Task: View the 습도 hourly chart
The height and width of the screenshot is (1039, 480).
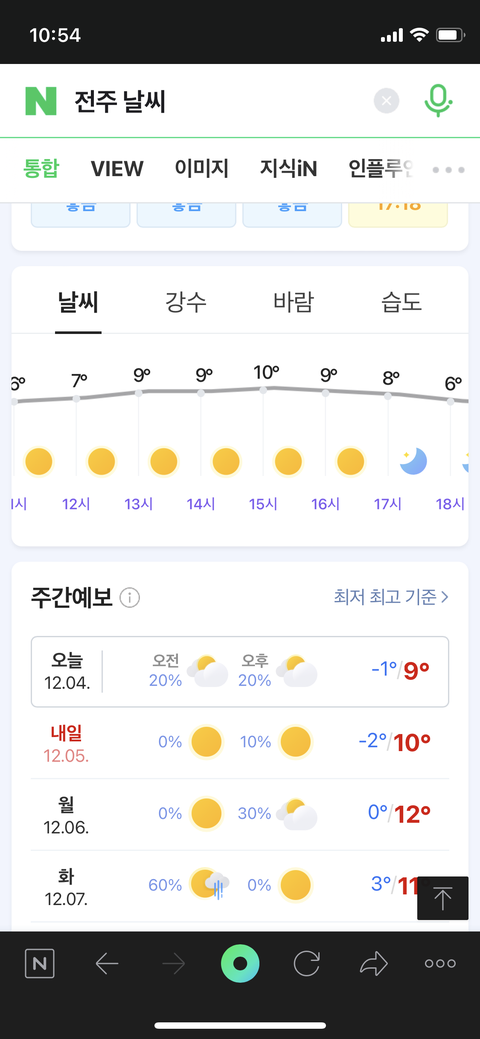Action: point(401,302)
